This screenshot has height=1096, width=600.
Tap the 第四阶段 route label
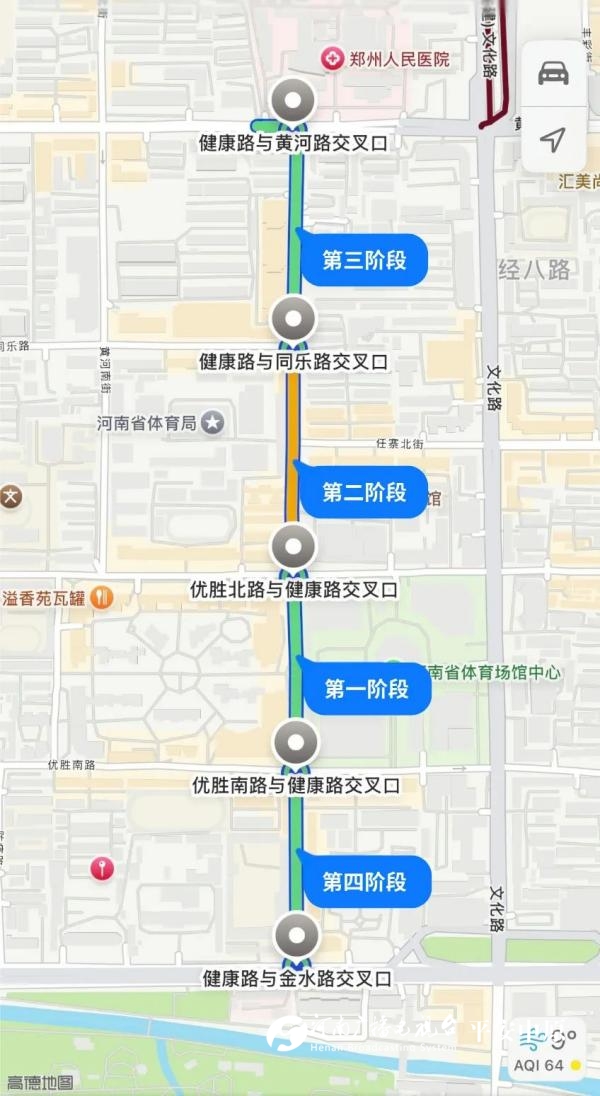point(365,881)
